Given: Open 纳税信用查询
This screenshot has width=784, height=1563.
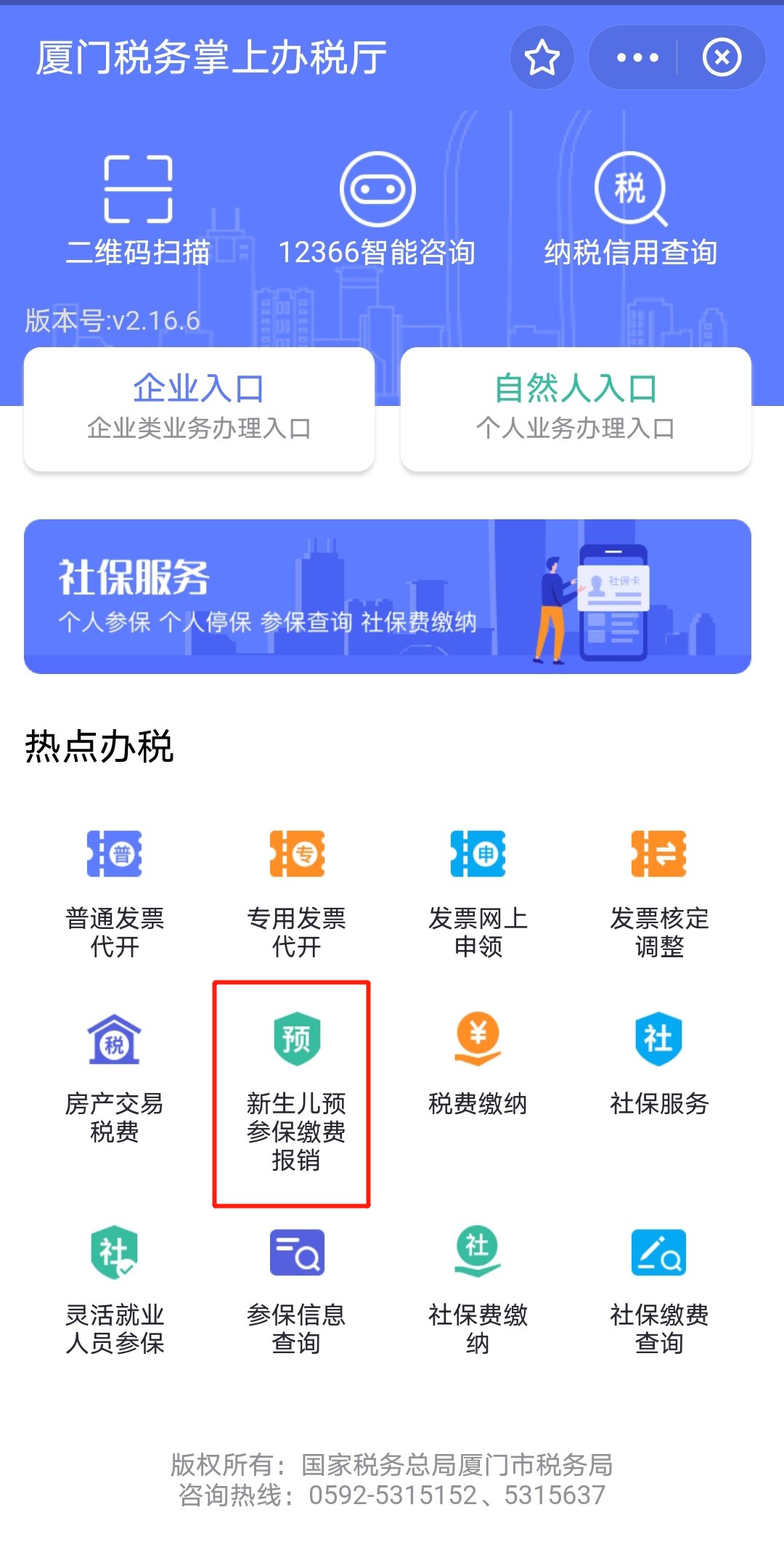Looking at the screenshot, I should [631, 208].
